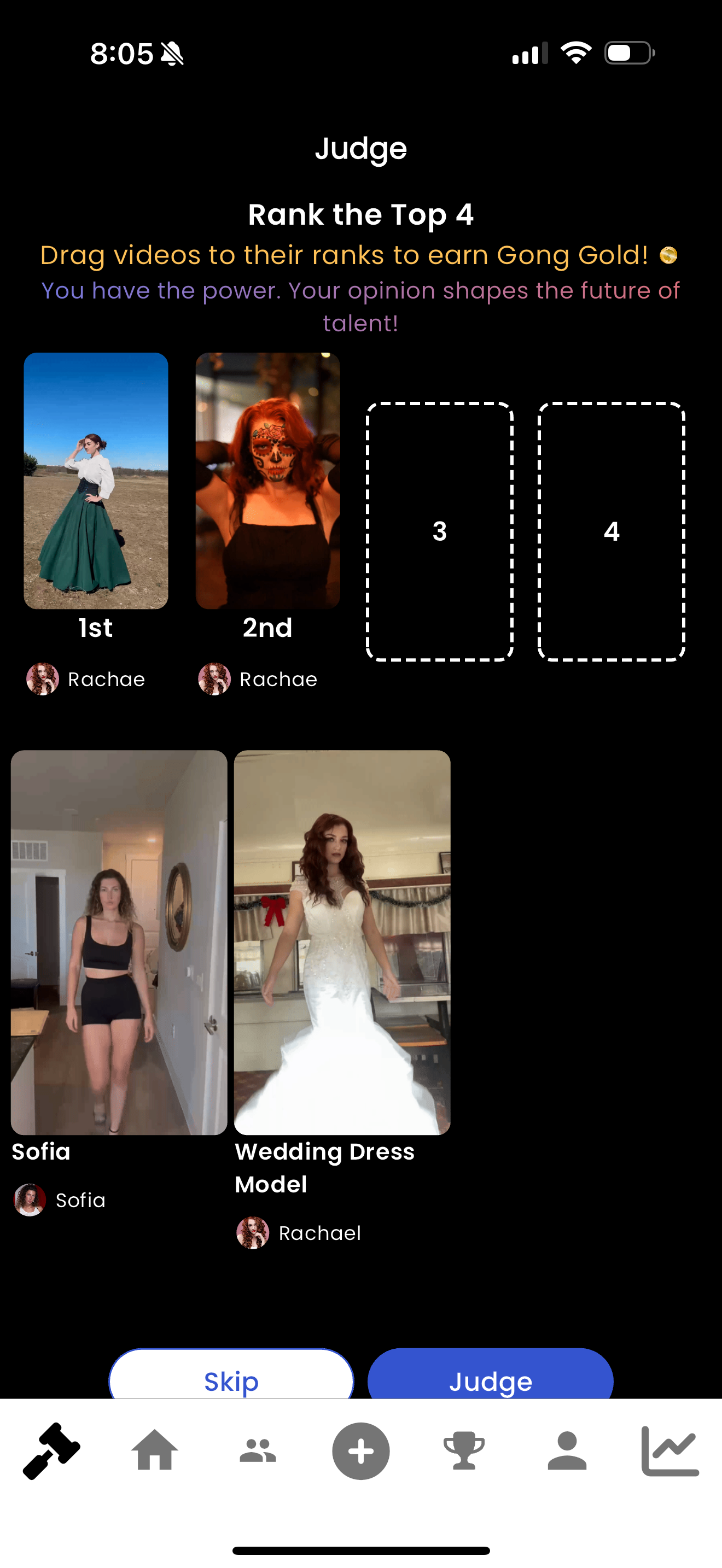Open the stats chart tab
Image resolution: width=722 pixels, height=1568 pixels.
(x=670, y=1451)
